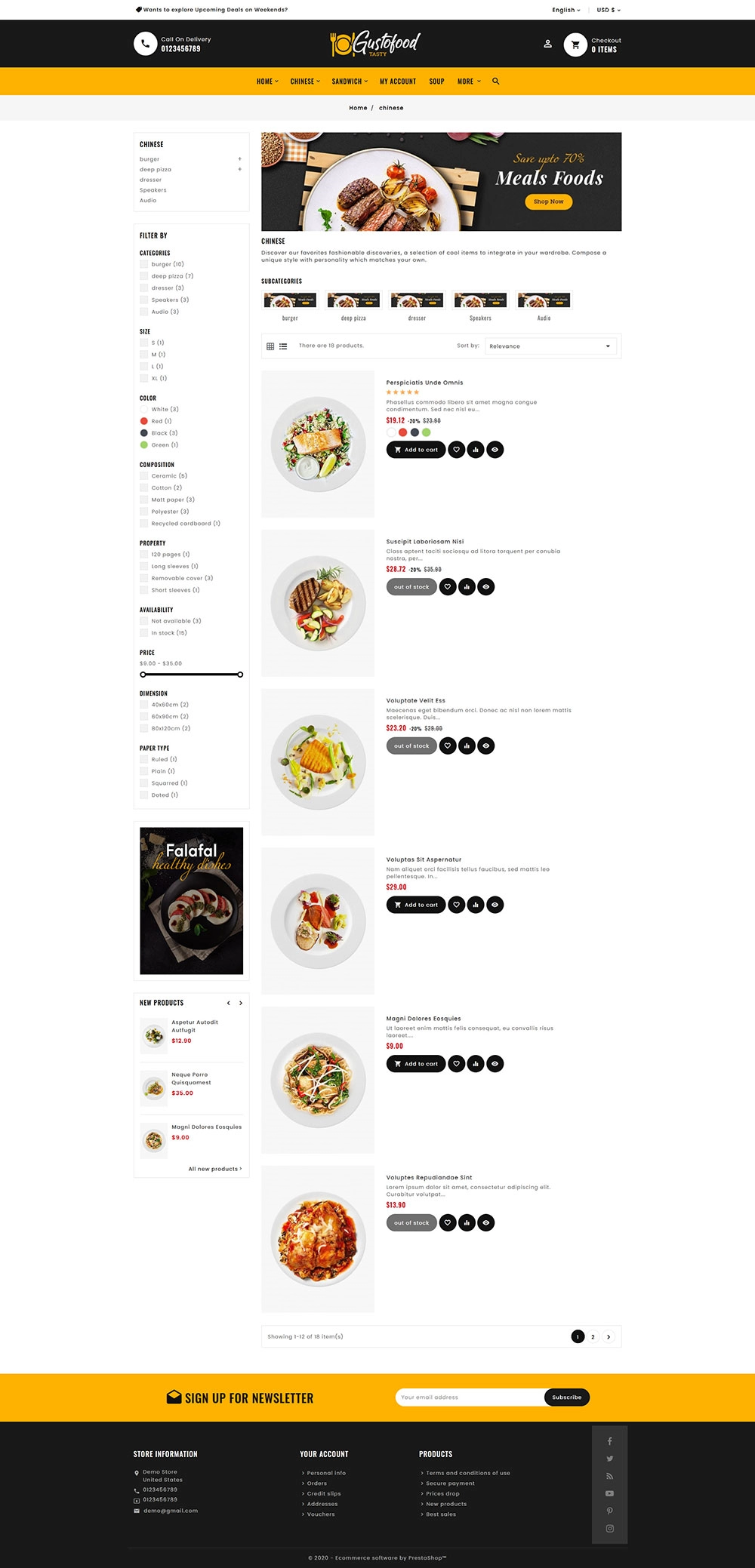The height and width of the screenshot is (1568, 755).
Task: Check the burger (10) category filter
Action: pos(143,264)
